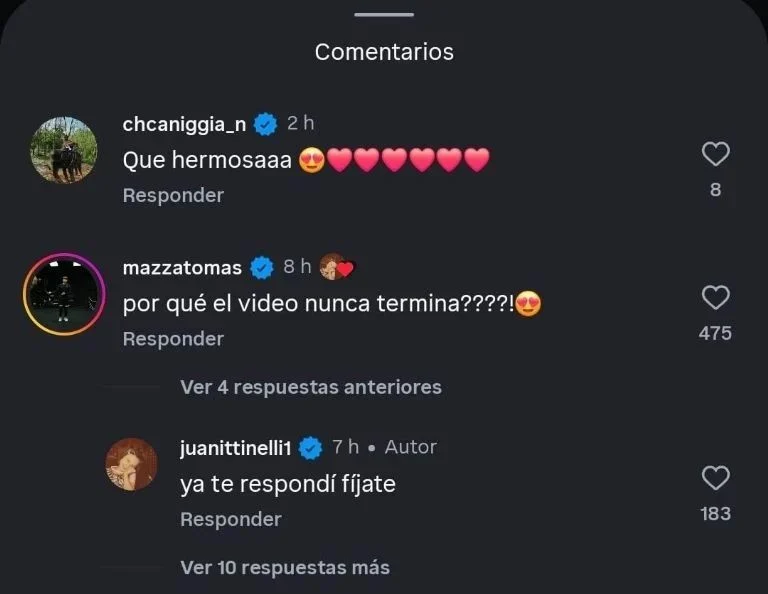This screenshot has height=594, width=768.
Task: Open juanittinelli1's profile avatar
Action: (x=132, y=464)
